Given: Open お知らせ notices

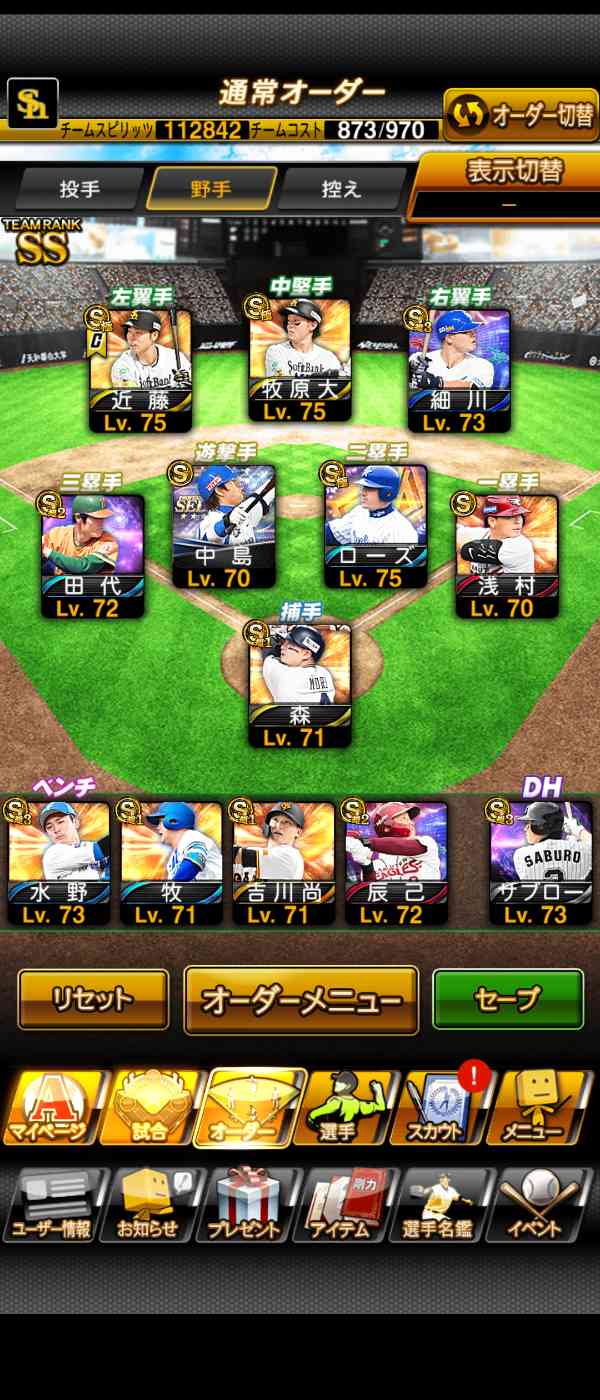Looking at the screenshot, I should [148, 1205].
